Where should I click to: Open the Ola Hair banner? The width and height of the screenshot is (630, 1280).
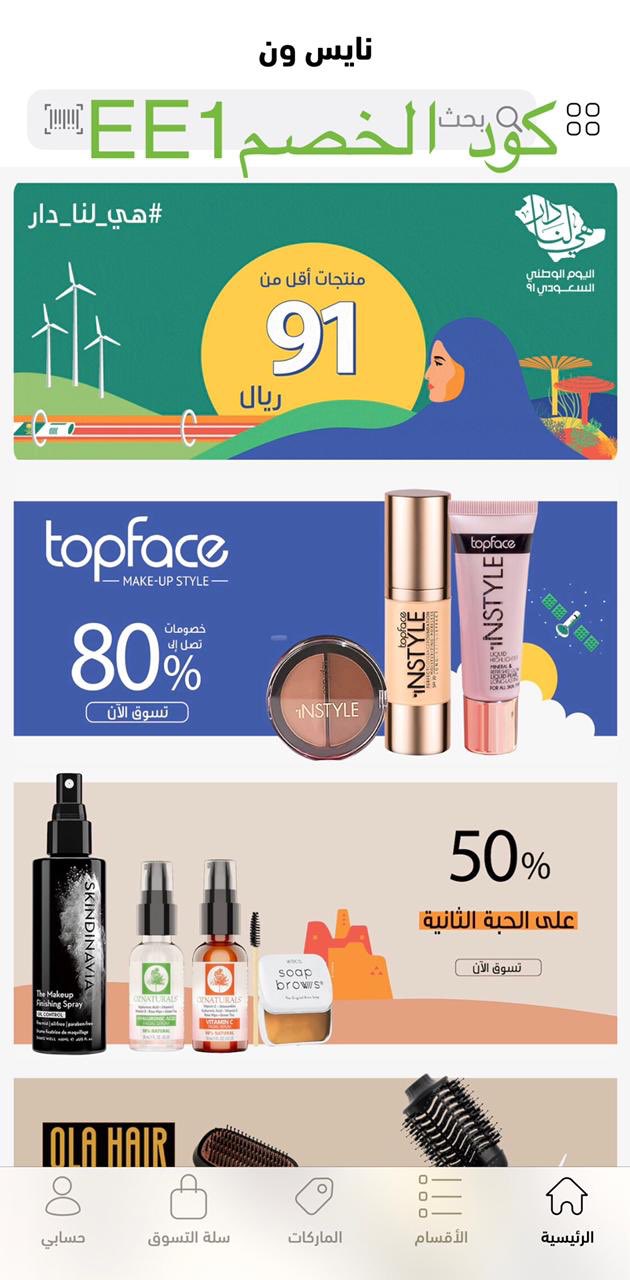(315, 1123)
